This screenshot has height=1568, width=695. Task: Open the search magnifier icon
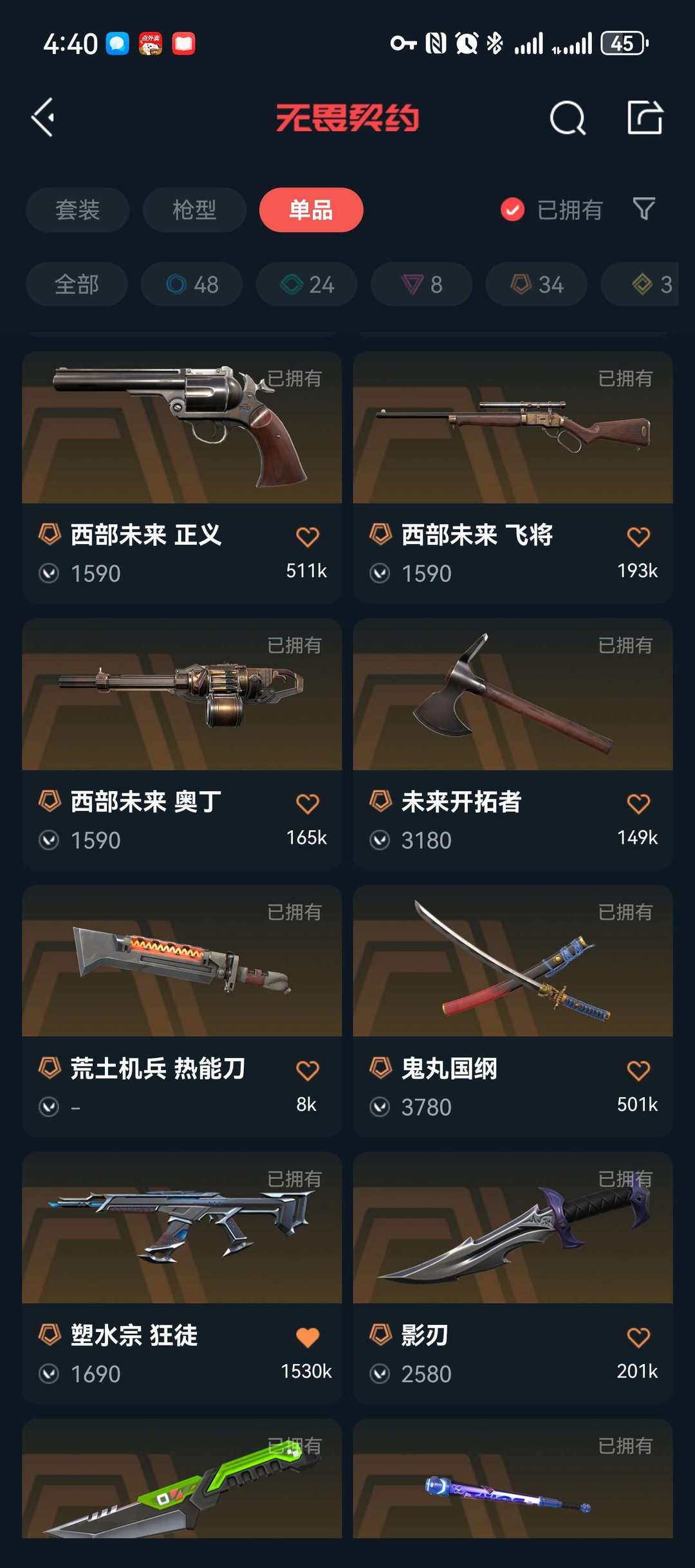568,118
